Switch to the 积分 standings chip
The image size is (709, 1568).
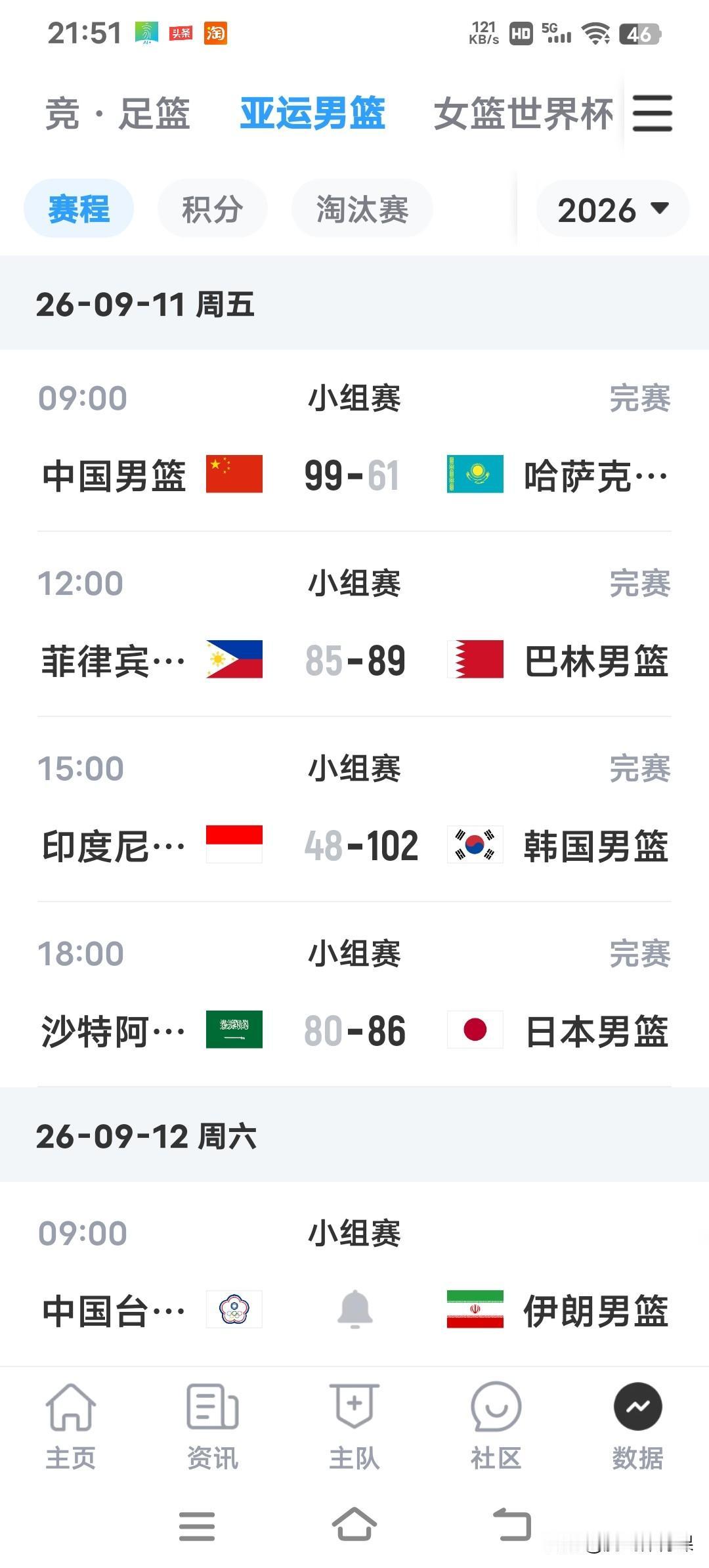pyautogui.click(x=213, y=209)
